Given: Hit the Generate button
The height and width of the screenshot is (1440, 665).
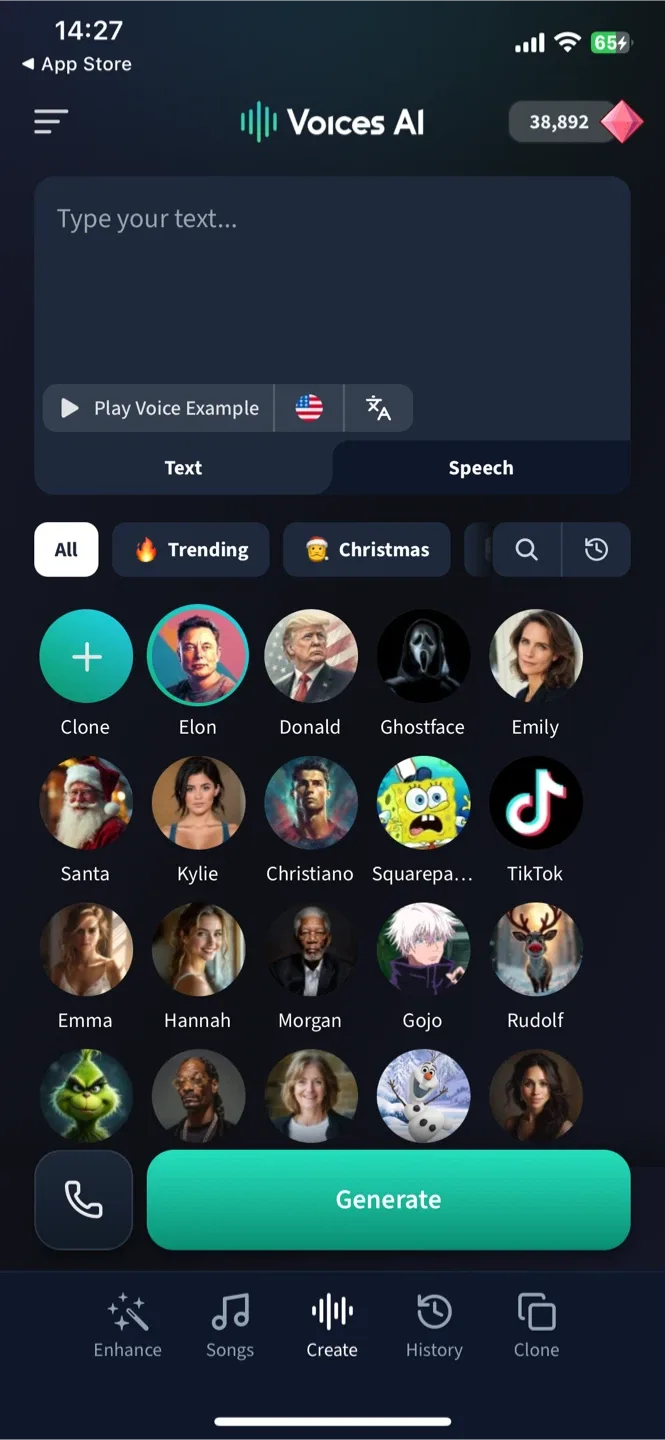Looking at the screenshot, I should pos(388,1199).
